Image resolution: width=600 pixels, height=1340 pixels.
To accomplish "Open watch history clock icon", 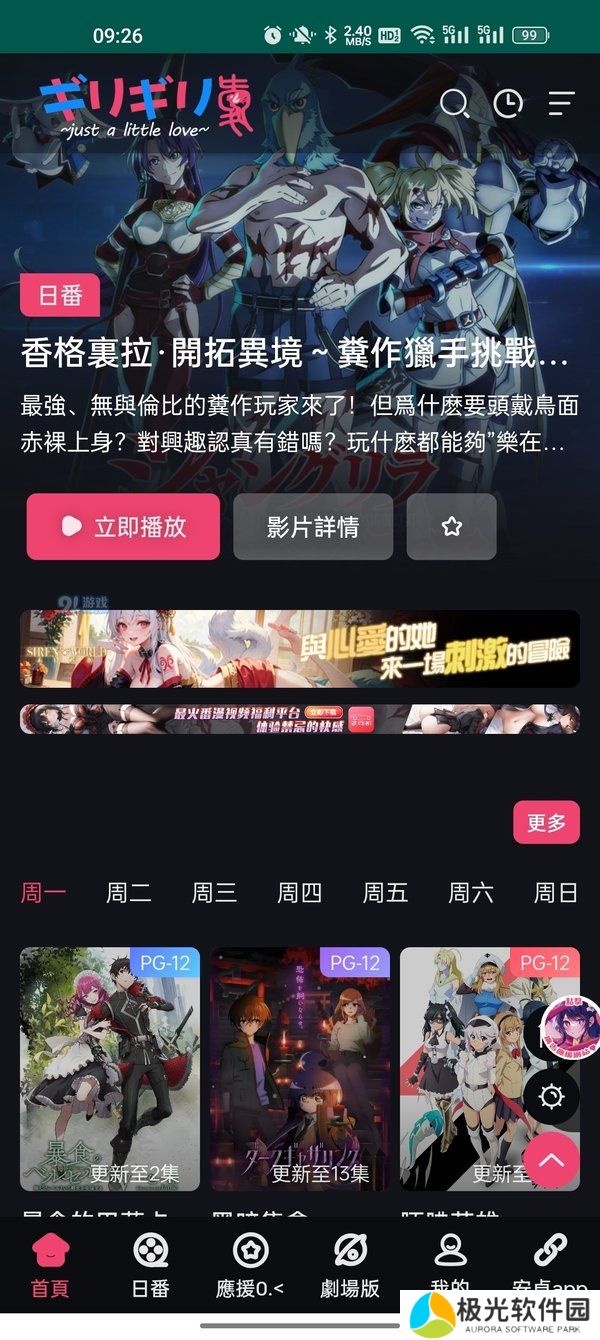I will pyautogui.click(x=508, y=103).
